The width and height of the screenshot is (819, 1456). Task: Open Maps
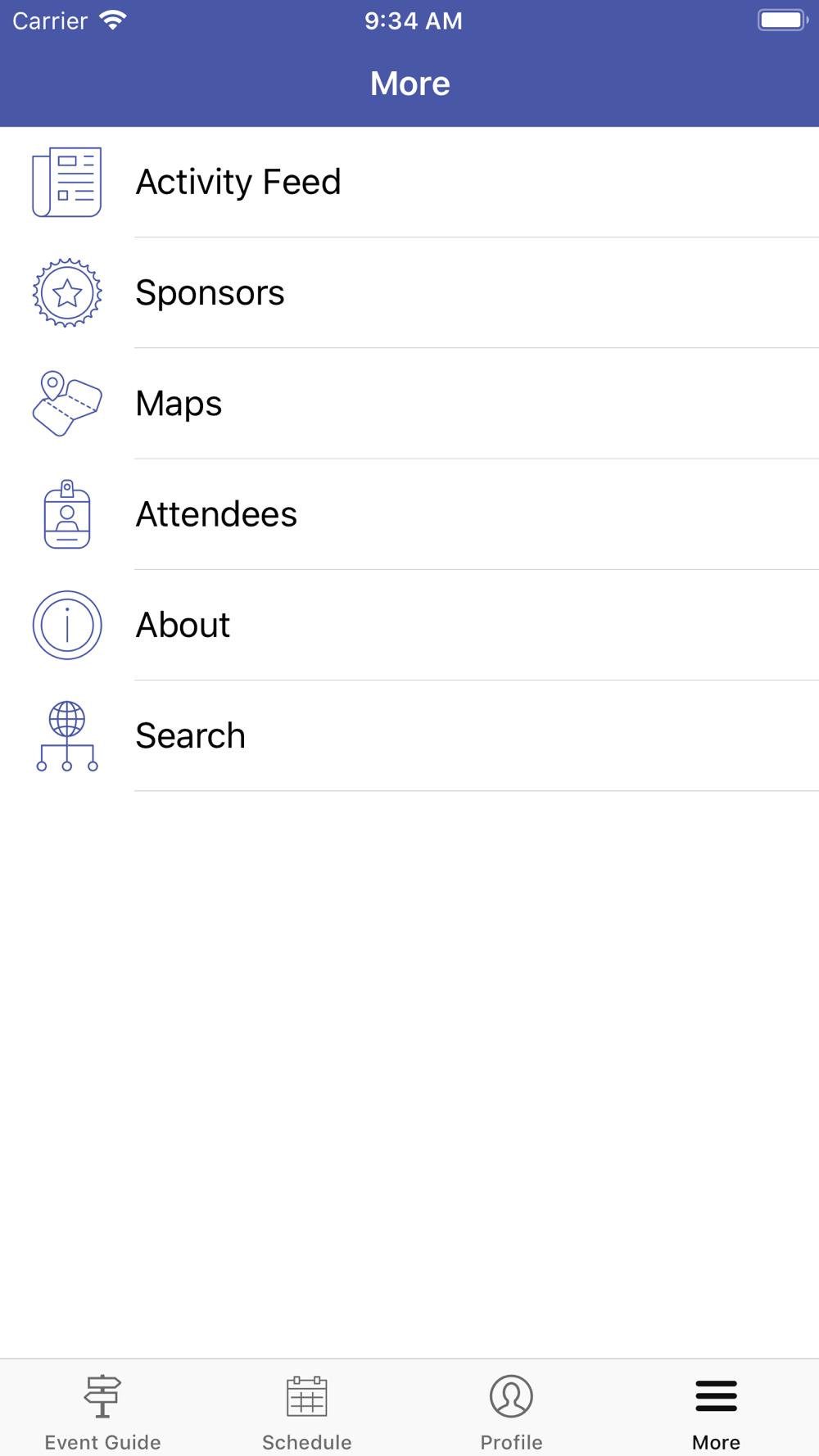[x=409, y=403]
